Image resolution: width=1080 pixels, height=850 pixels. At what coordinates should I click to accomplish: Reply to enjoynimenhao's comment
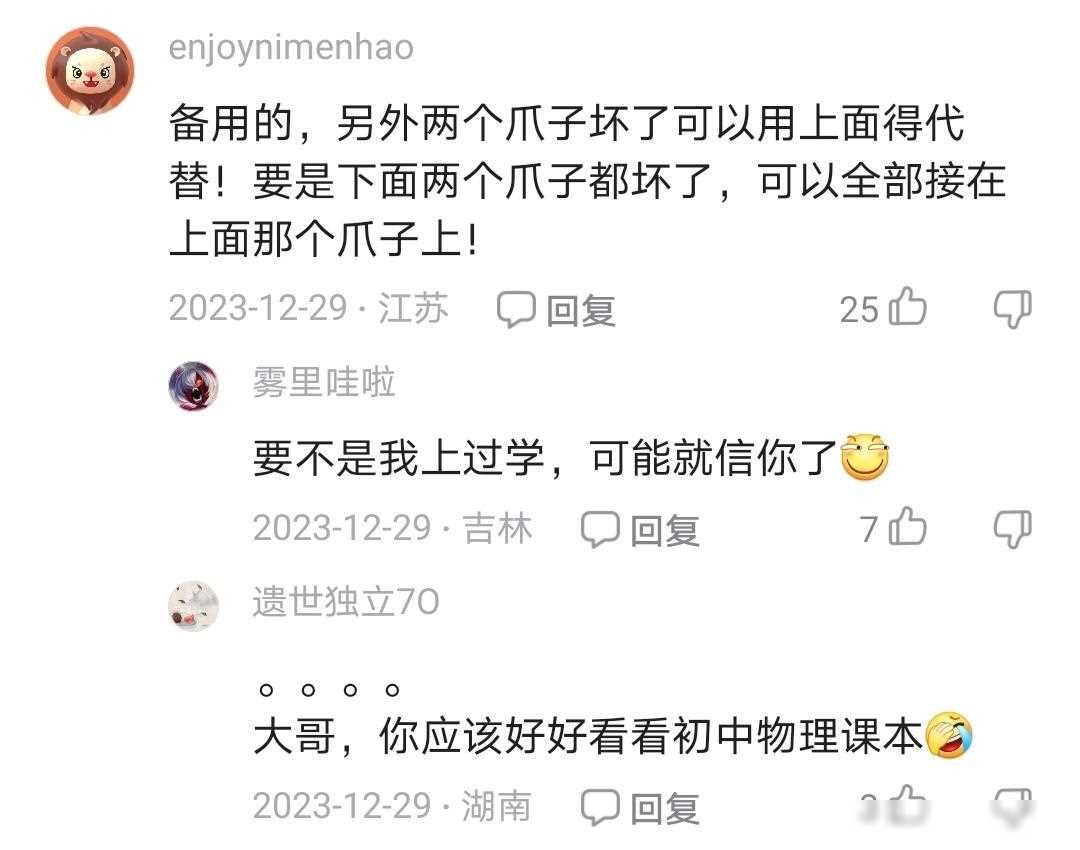pos(557,310)
